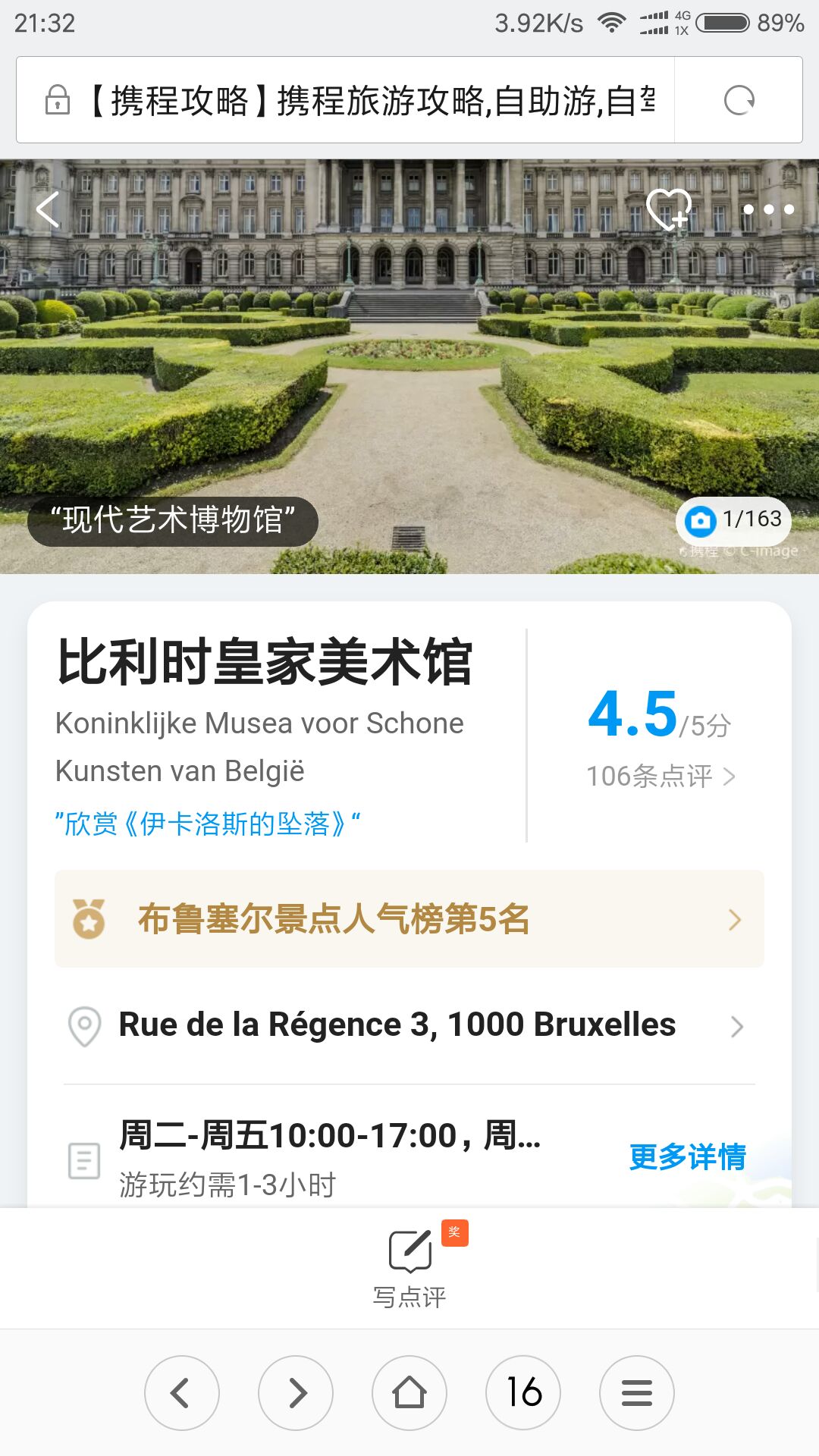Write a review with 写点评
This screenshot has width=819, height=1456.
click(x=409, y=1266)
